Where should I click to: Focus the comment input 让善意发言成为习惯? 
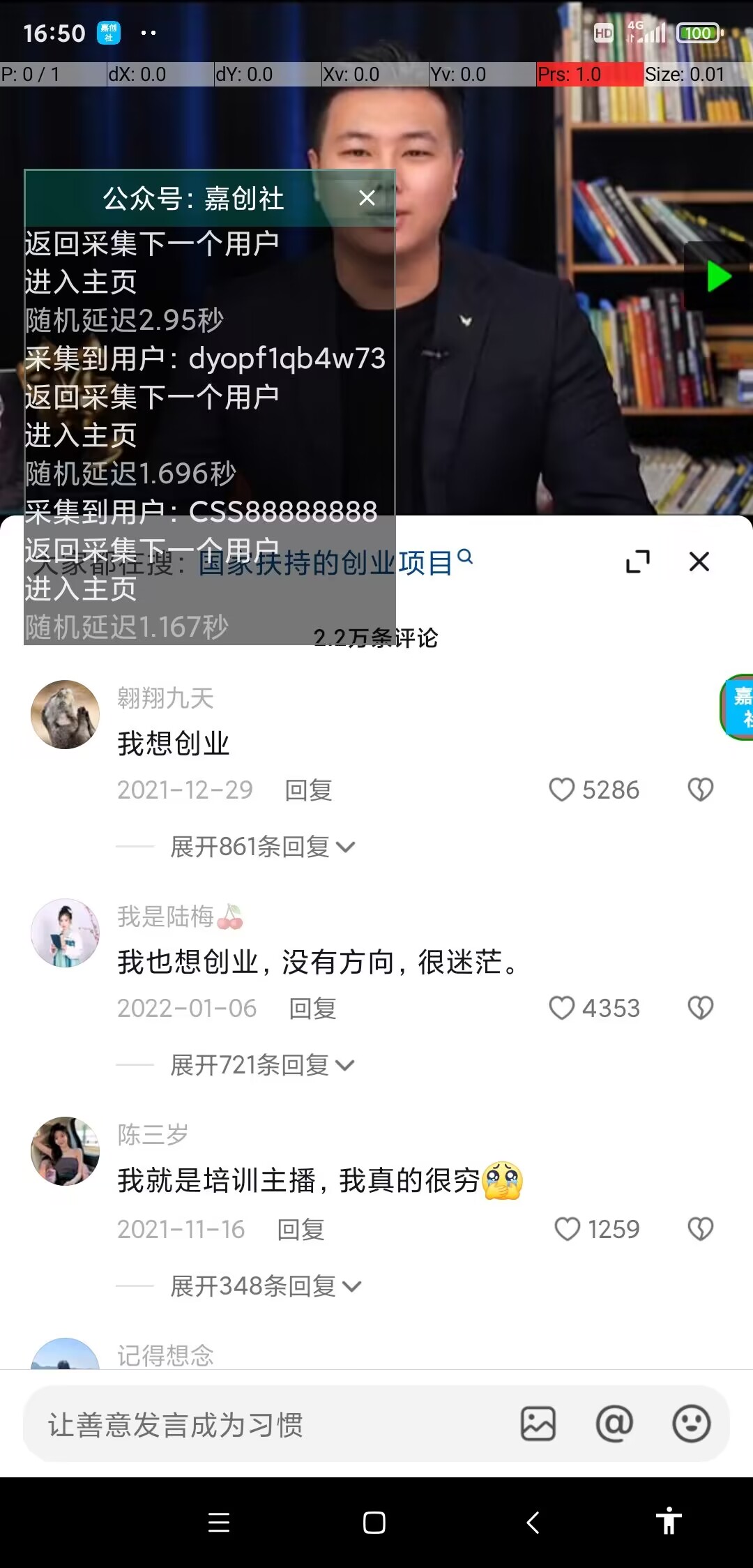click(x=265, y=1424)
